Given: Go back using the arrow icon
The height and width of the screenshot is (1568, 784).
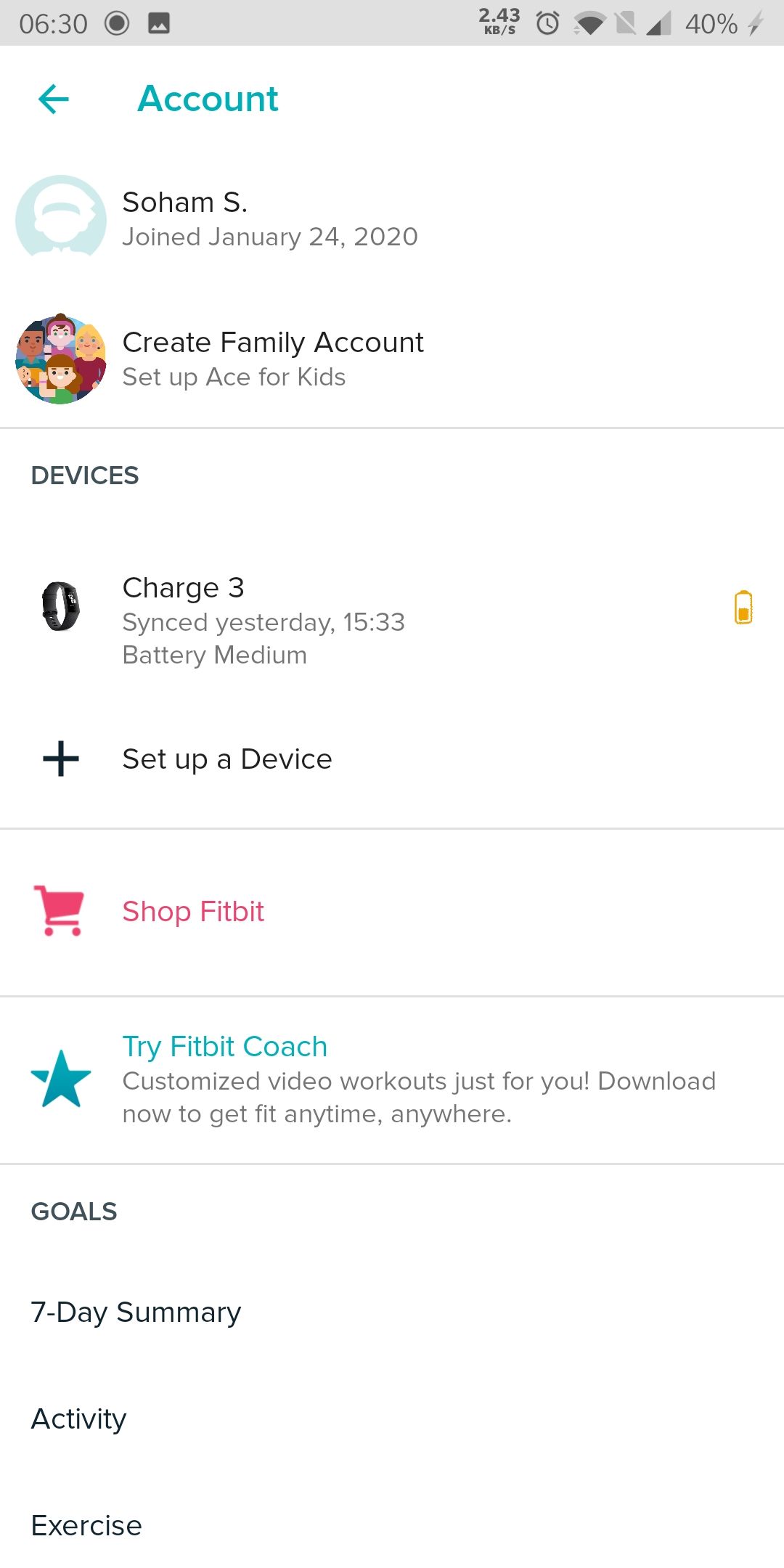Looking at the screenshot, I should tap(54, 99).
